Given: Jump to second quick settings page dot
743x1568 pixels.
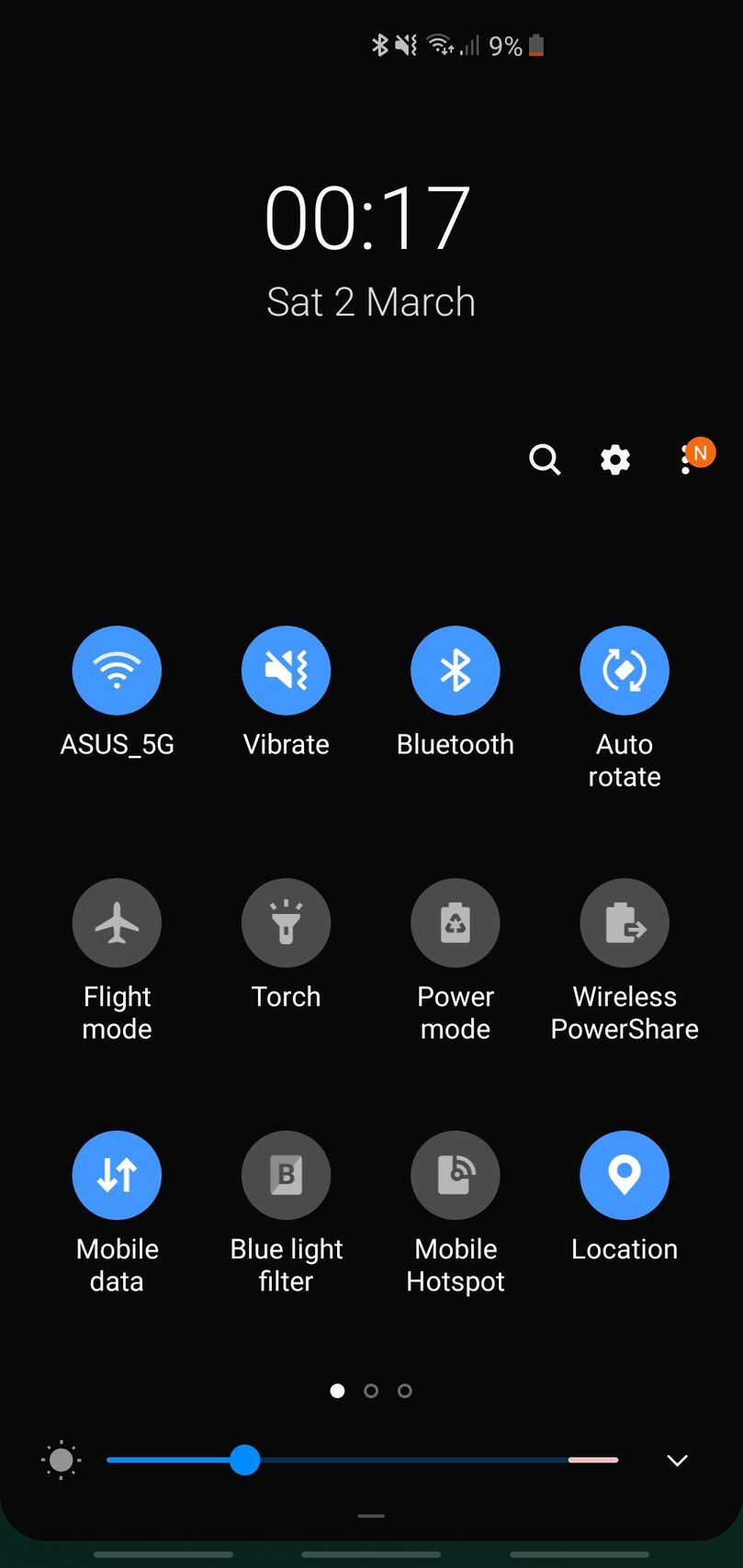Looking at the screenshot, I should pos(371,1391).
